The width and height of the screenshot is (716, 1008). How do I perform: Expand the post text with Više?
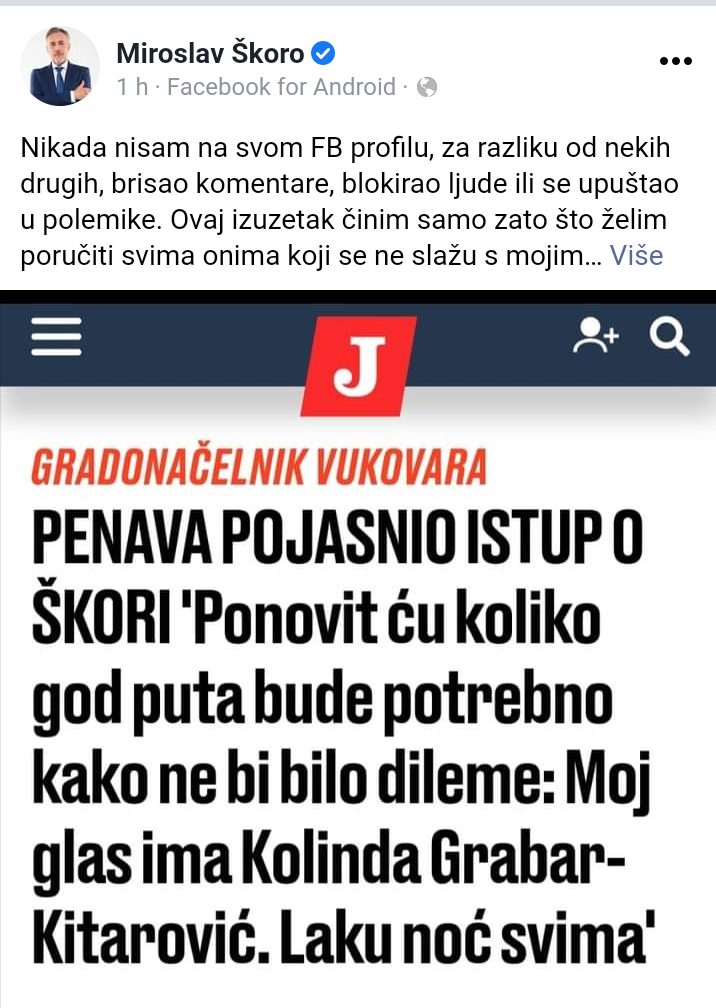click(x=636, y=255)
